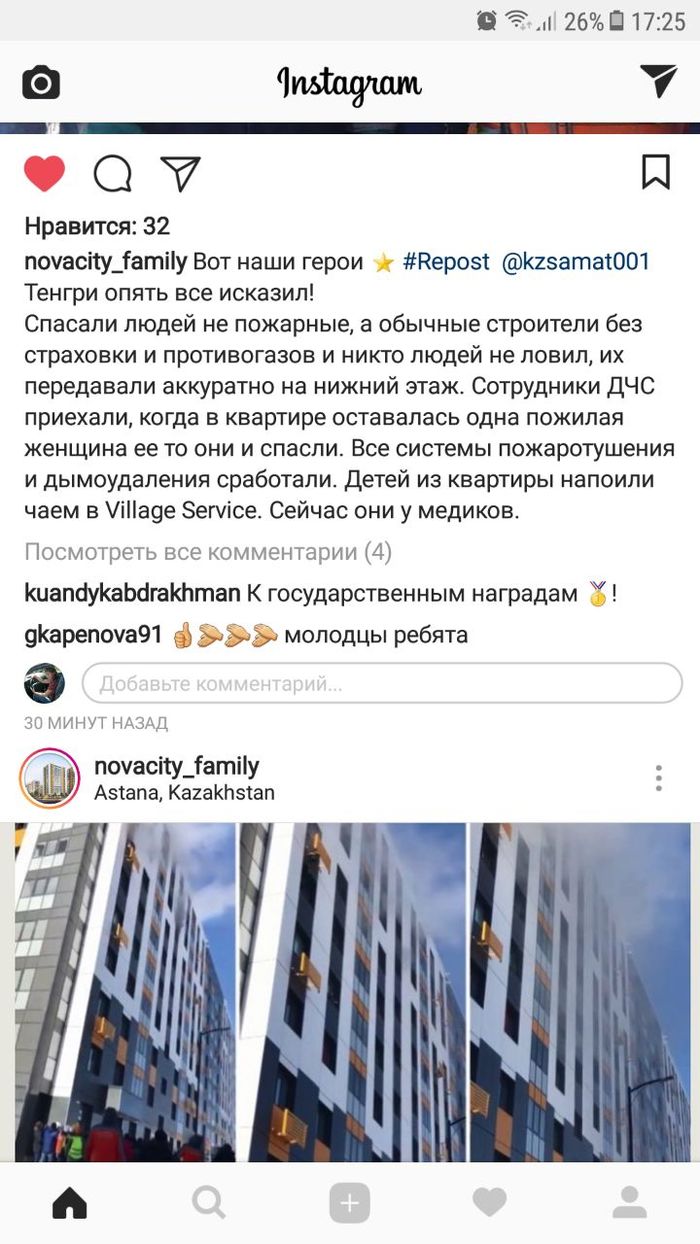700x1244 pixels.
Task: Open gkapenova91's profile
Action: point(93,635)
